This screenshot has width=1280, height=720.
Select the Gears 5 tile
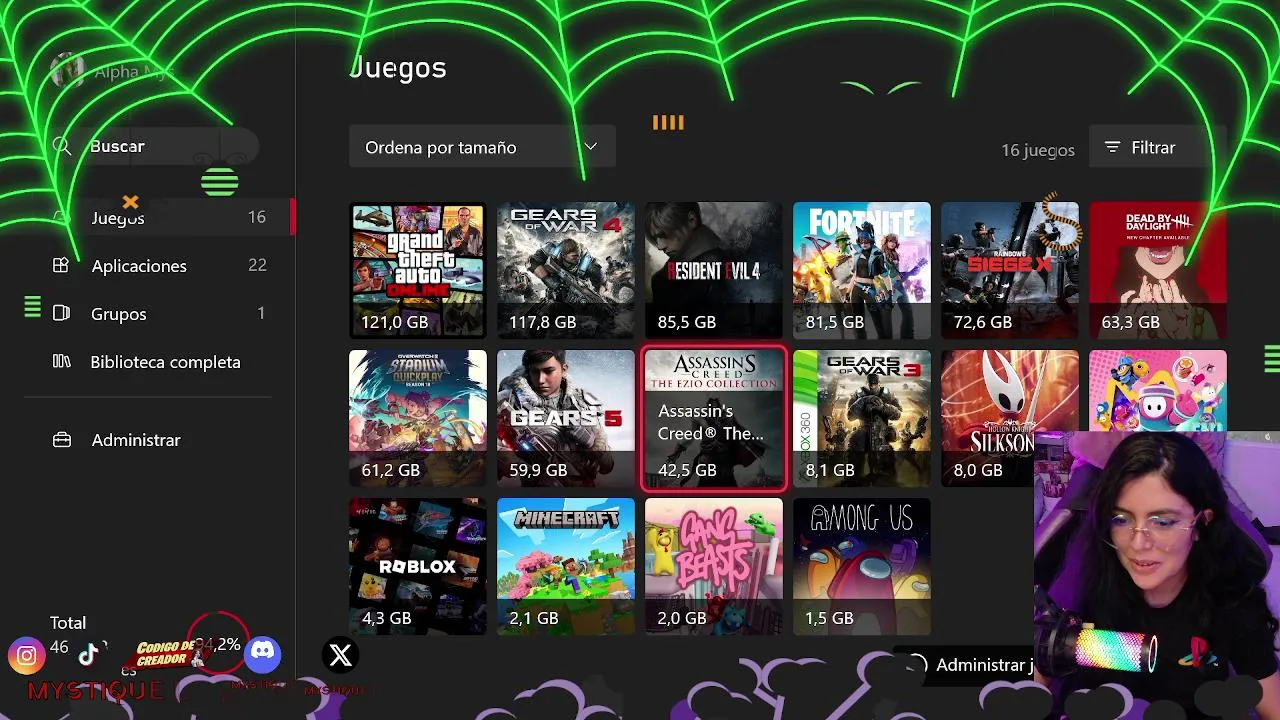tap(566, 418)
